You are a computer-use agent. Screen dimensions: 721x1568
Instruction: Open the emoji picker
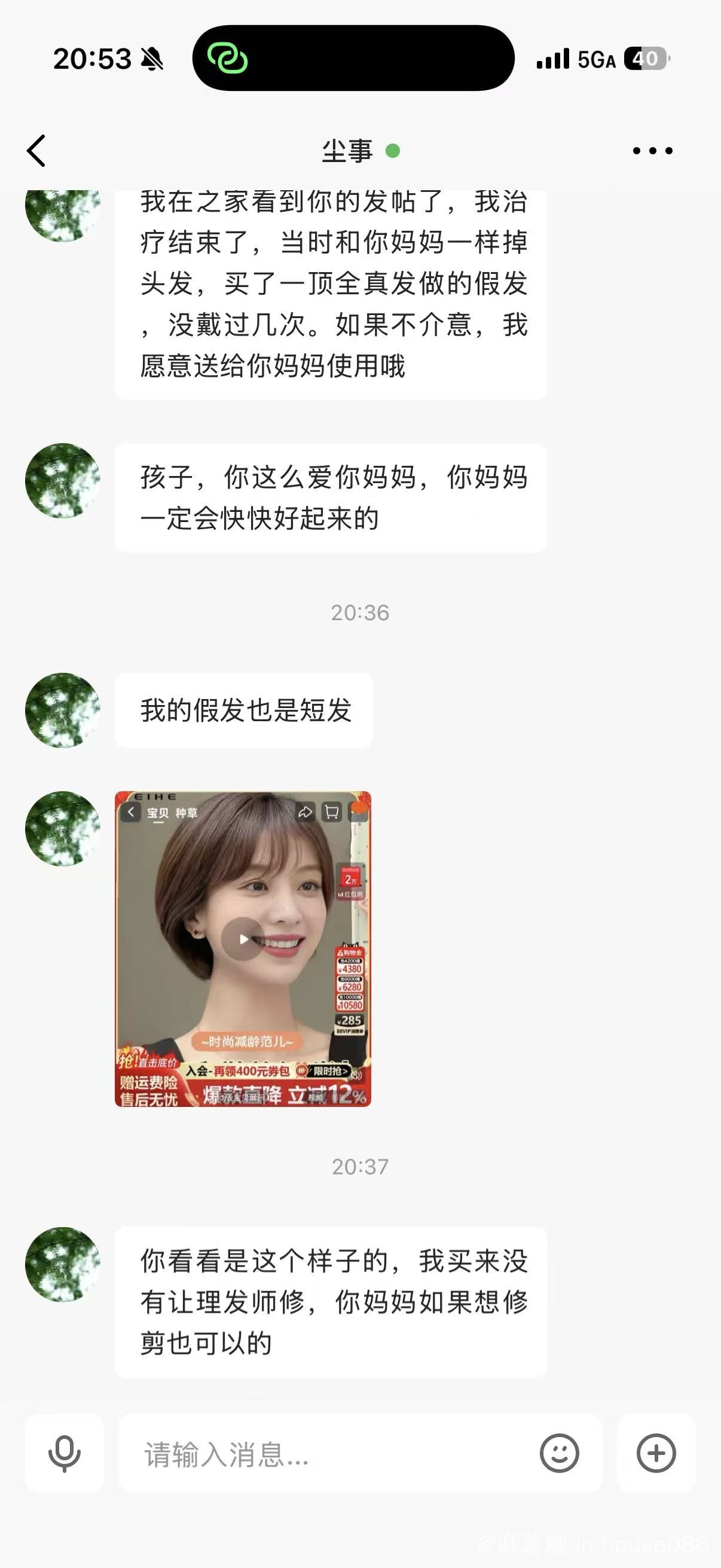(x=559, y=1453)
